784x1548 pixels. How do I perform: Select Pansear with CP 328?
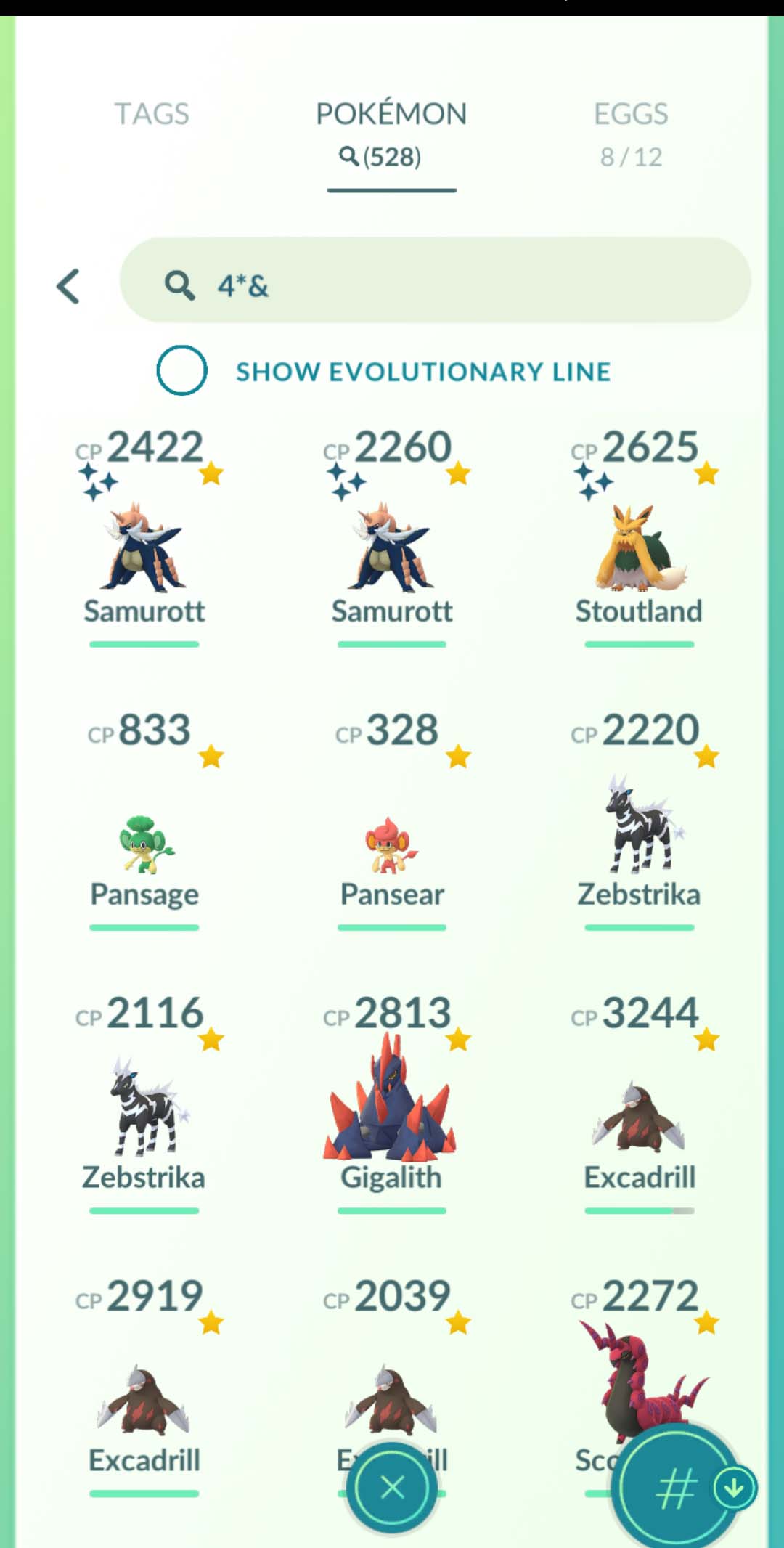point(392,842)
